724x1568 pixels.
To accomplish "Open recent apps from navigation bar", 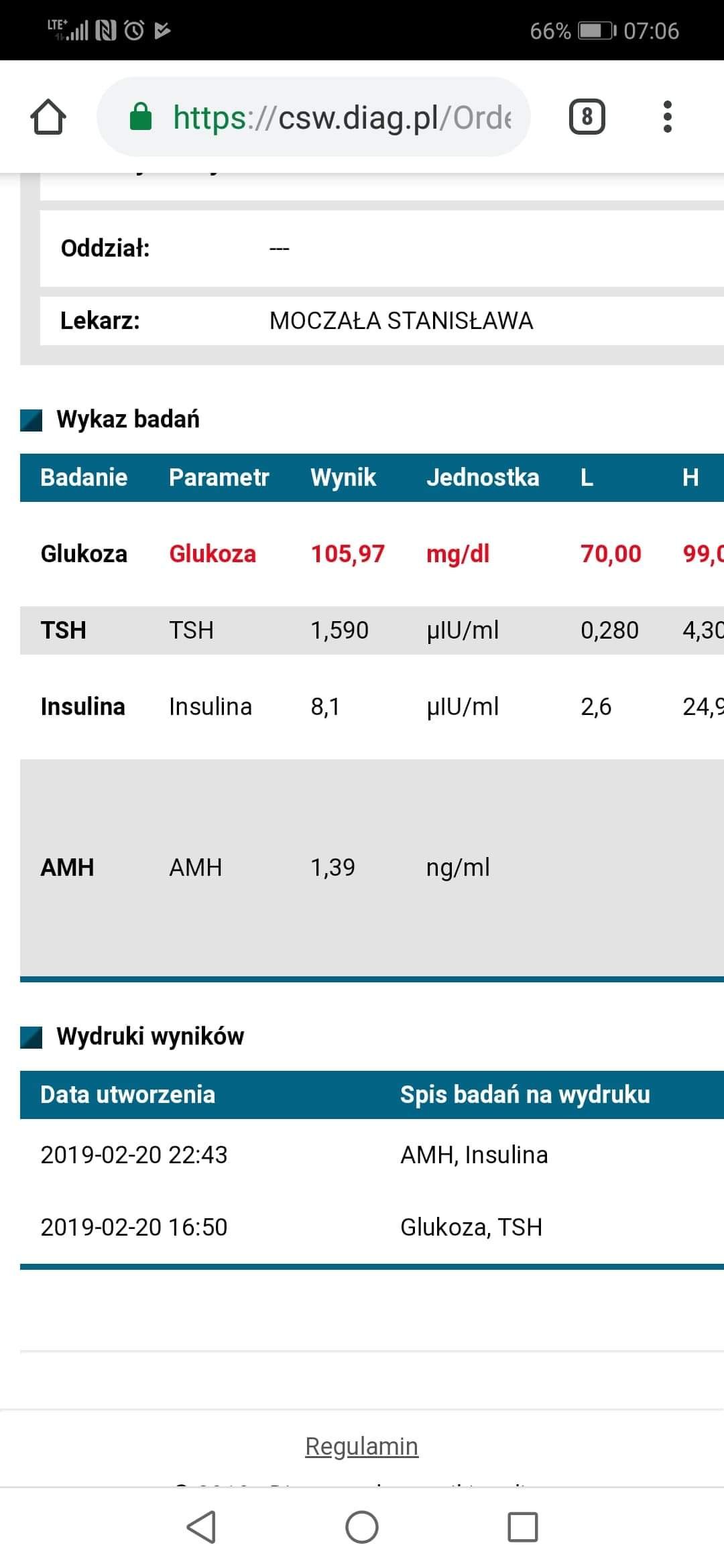I will point(522,1527).
